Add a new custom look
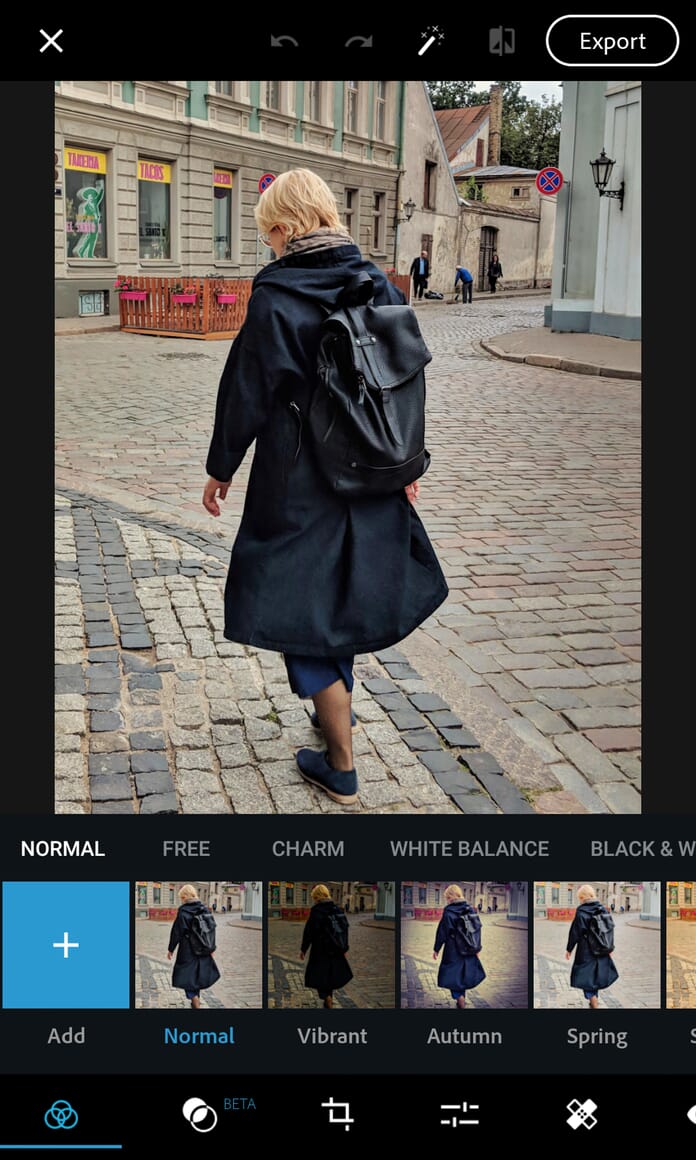This screenshot has width=696, height=1160. click(x=66, y=944)
